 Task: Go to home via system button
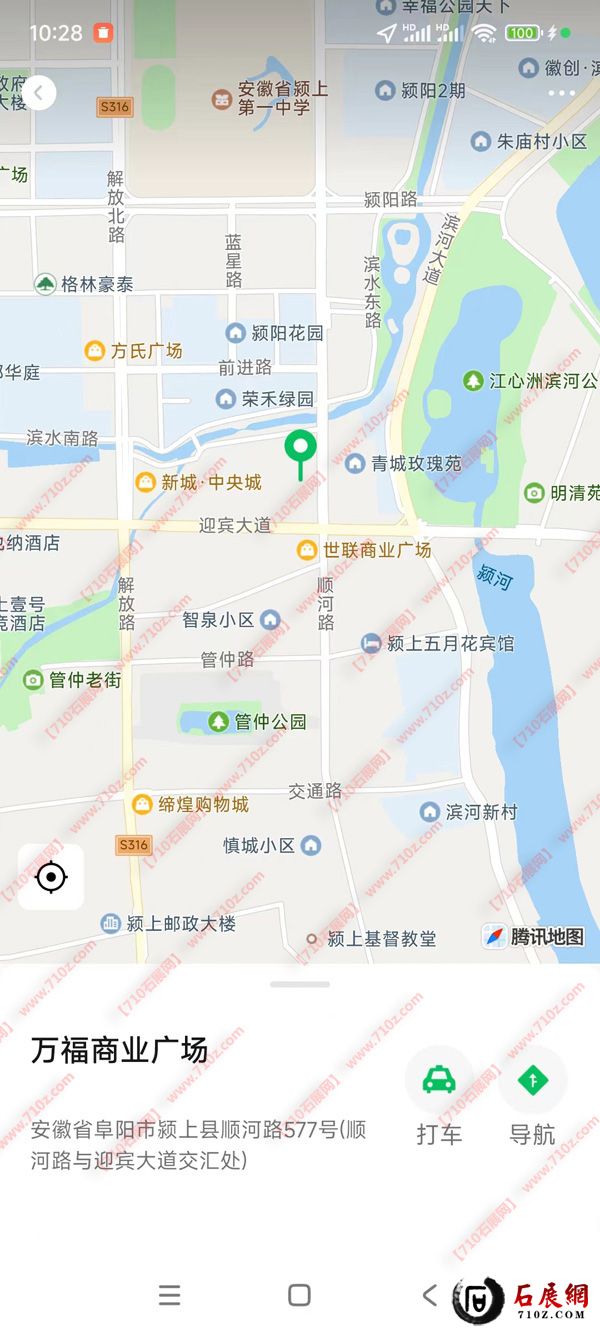point(299,1296)
